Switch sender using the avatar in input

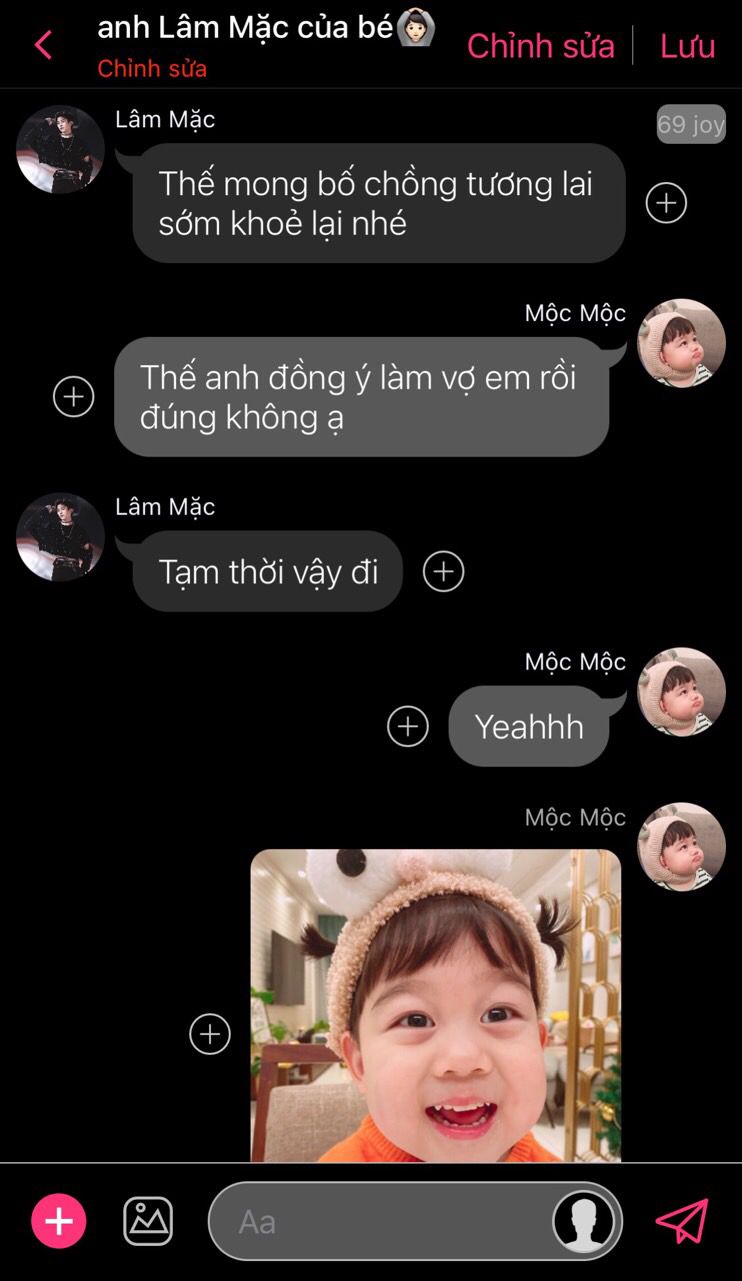tap(584, 1221)
